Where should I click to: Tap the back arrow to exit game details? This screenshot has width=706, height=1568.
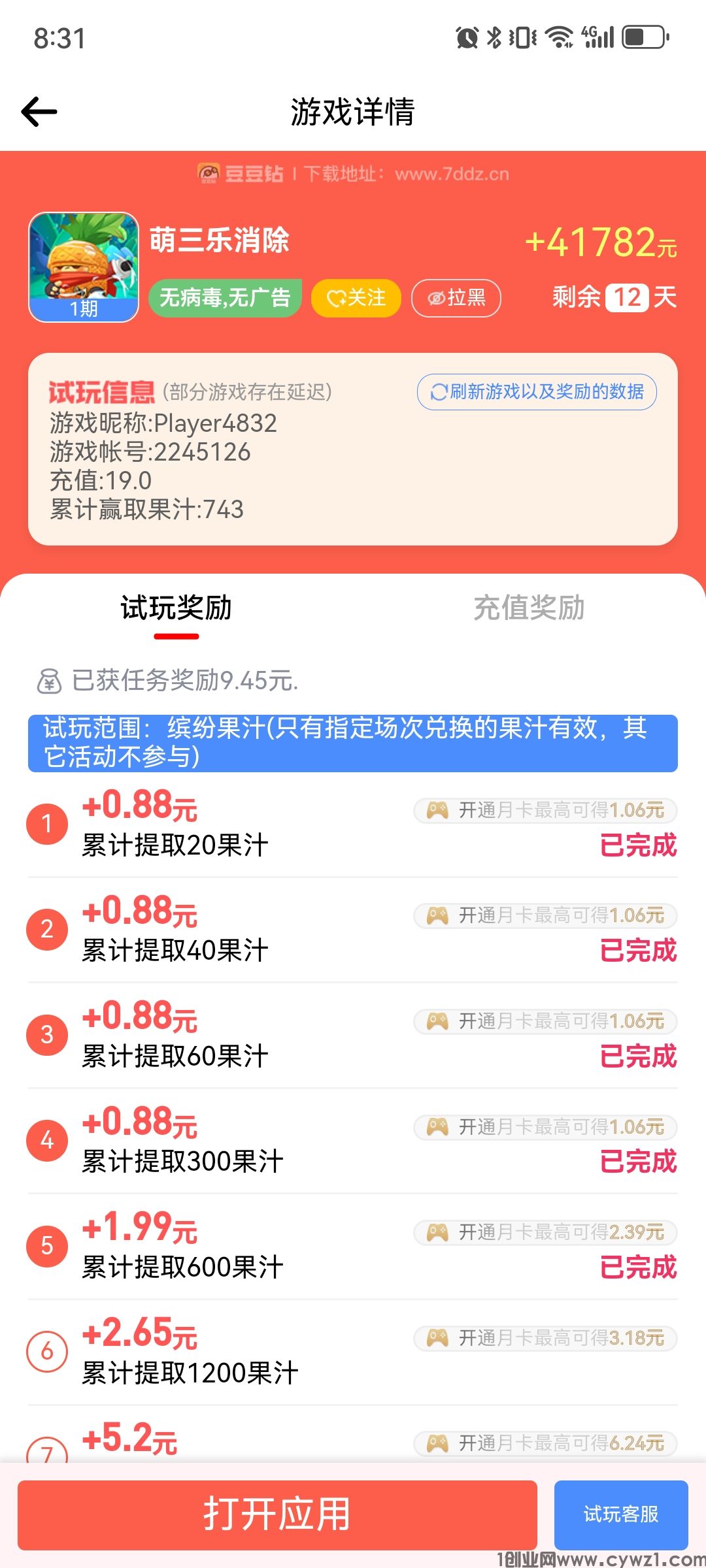39,111
